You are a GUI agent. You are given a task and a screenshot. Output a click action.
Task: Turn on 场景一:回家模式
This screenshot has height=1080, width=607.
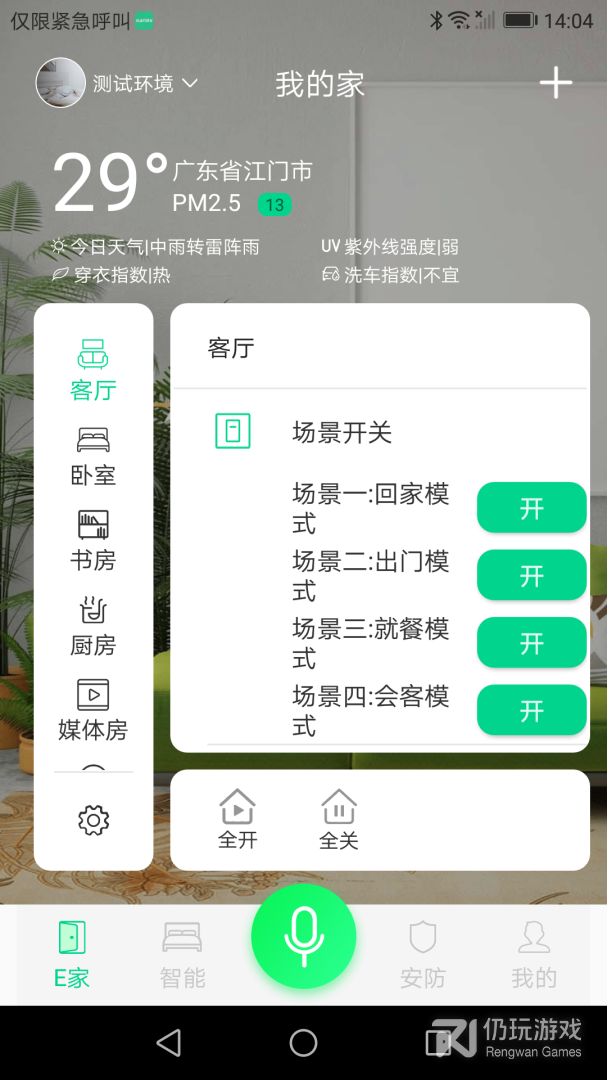tap(531, 508)
